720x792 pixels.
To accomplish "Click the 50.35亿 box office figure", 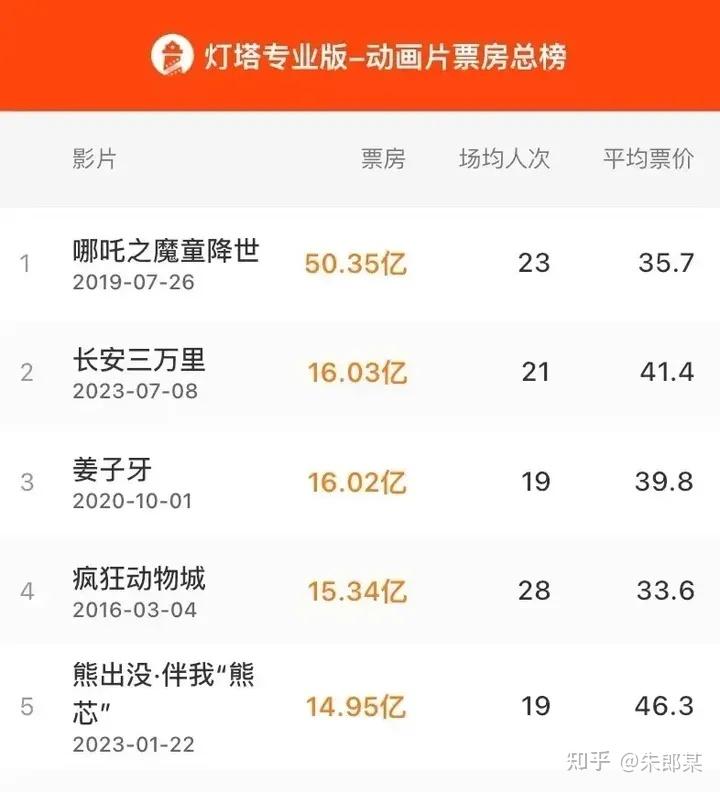I will [x=356, y=264].
